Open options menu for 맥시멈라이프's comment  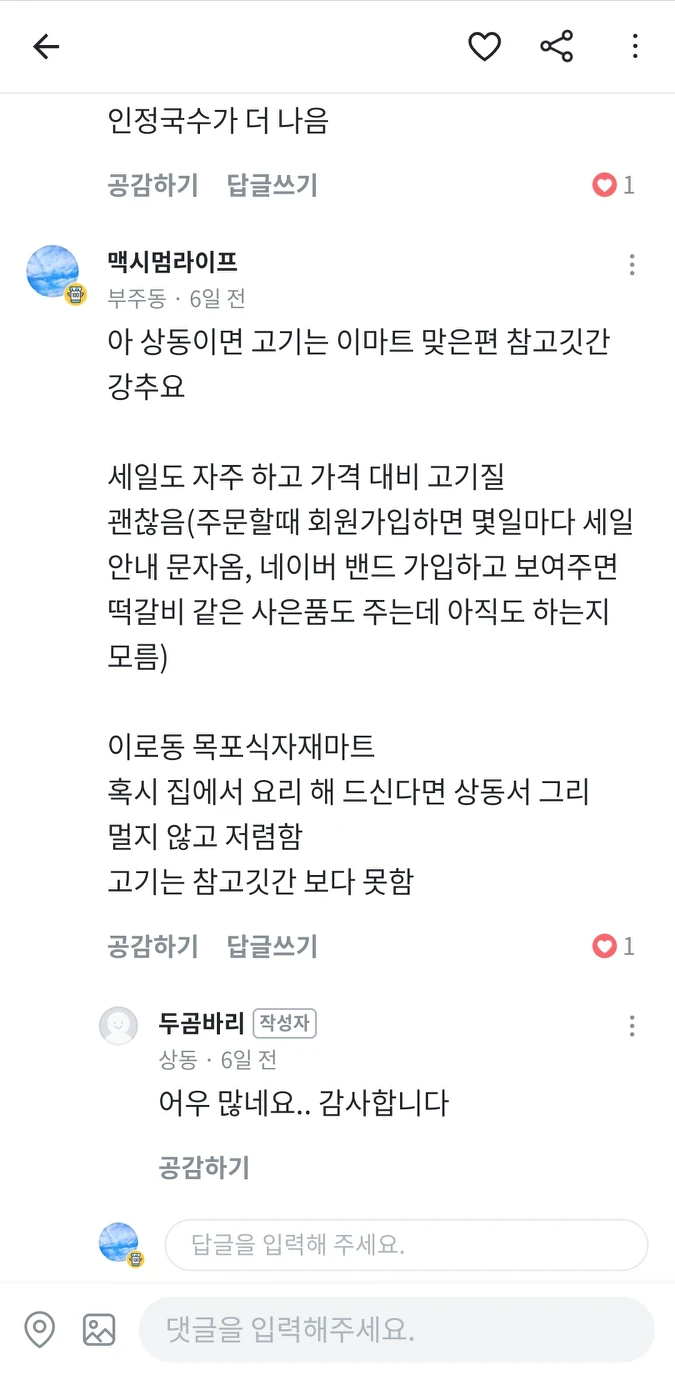[x=631, y=265]
